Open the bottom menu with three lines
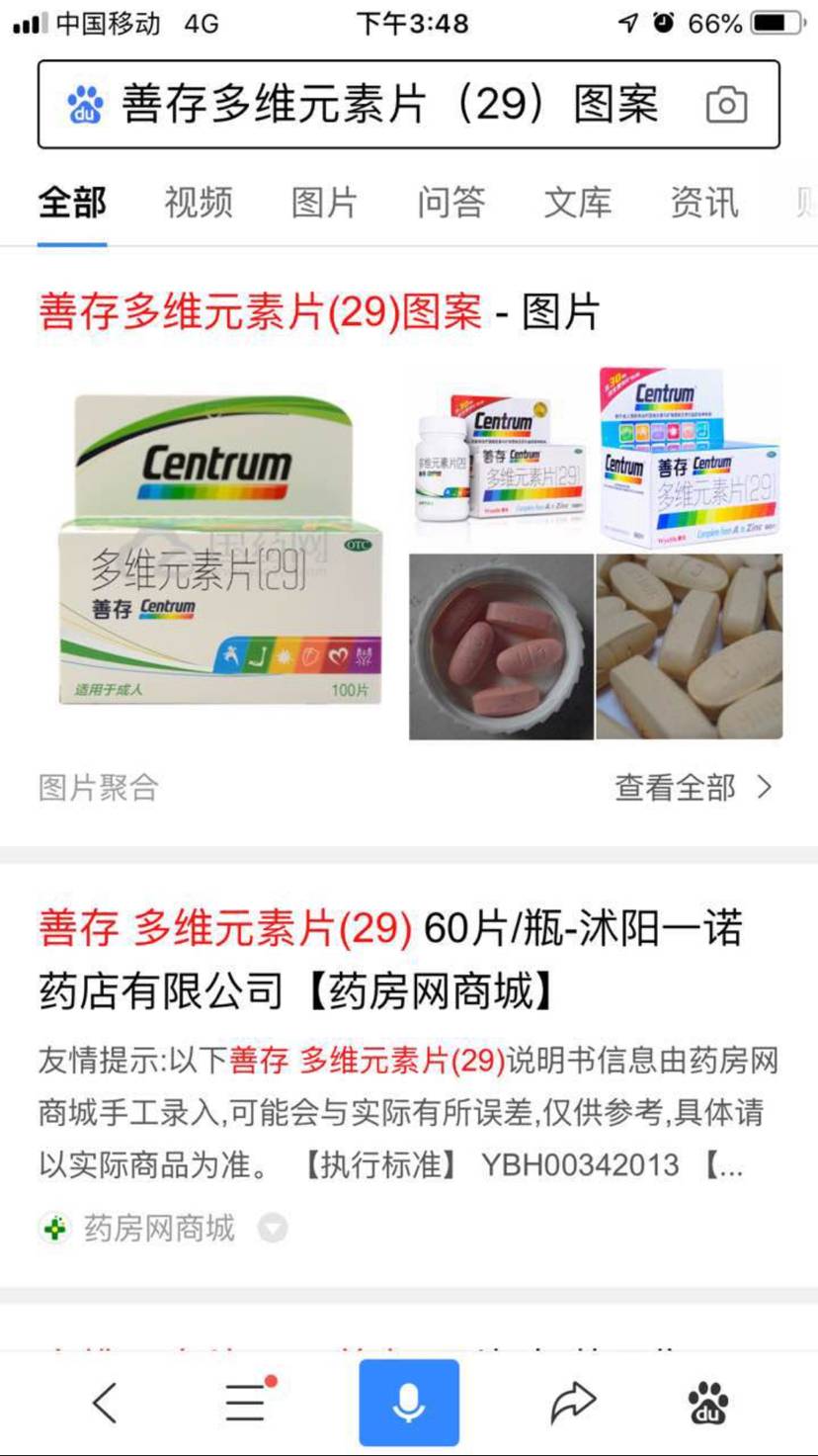 (x=246, y=1402)
